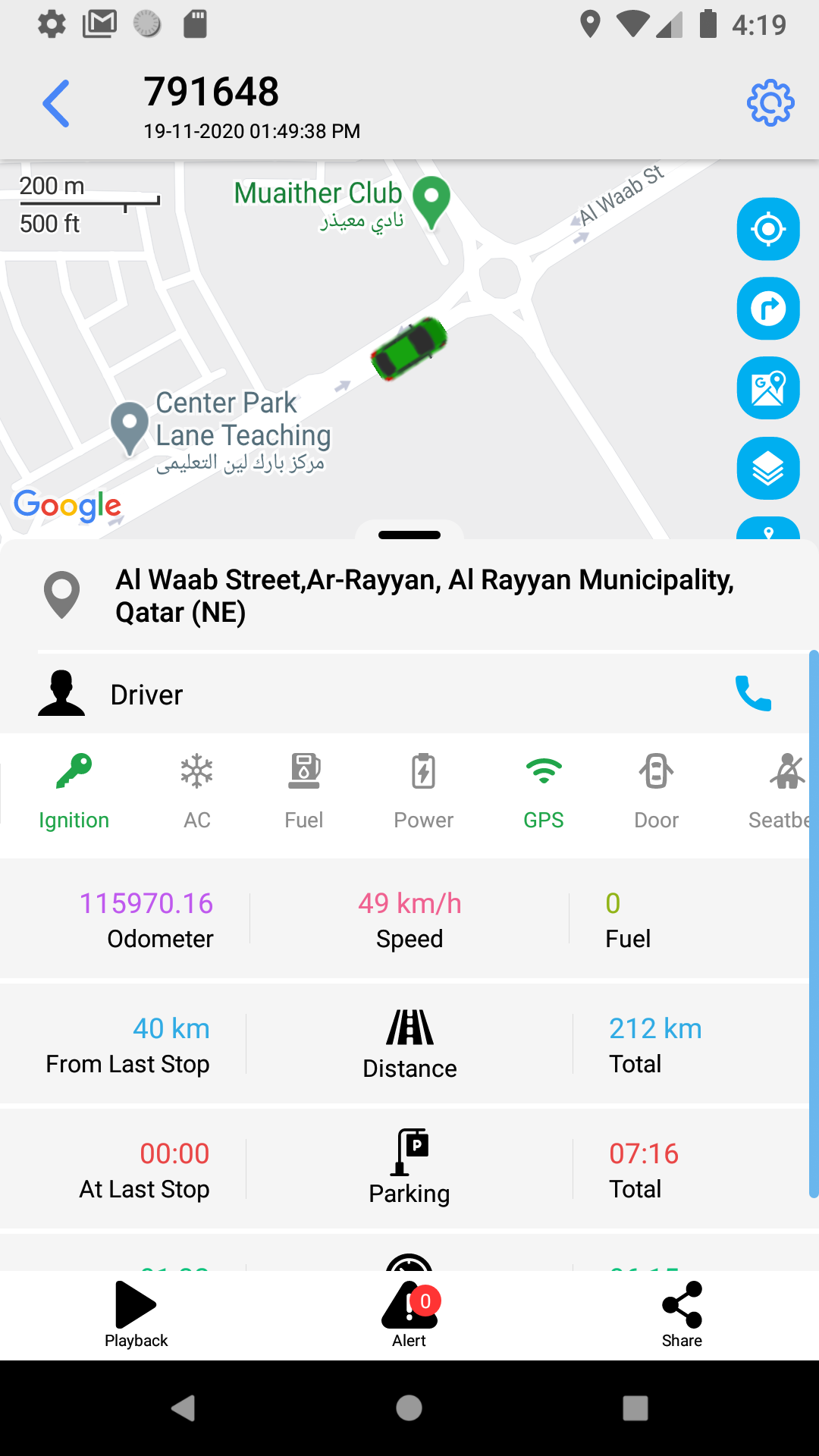Tap the Android home button
The width and height of the screenshot is (819, 1456).
click(x=409, y=1408)
